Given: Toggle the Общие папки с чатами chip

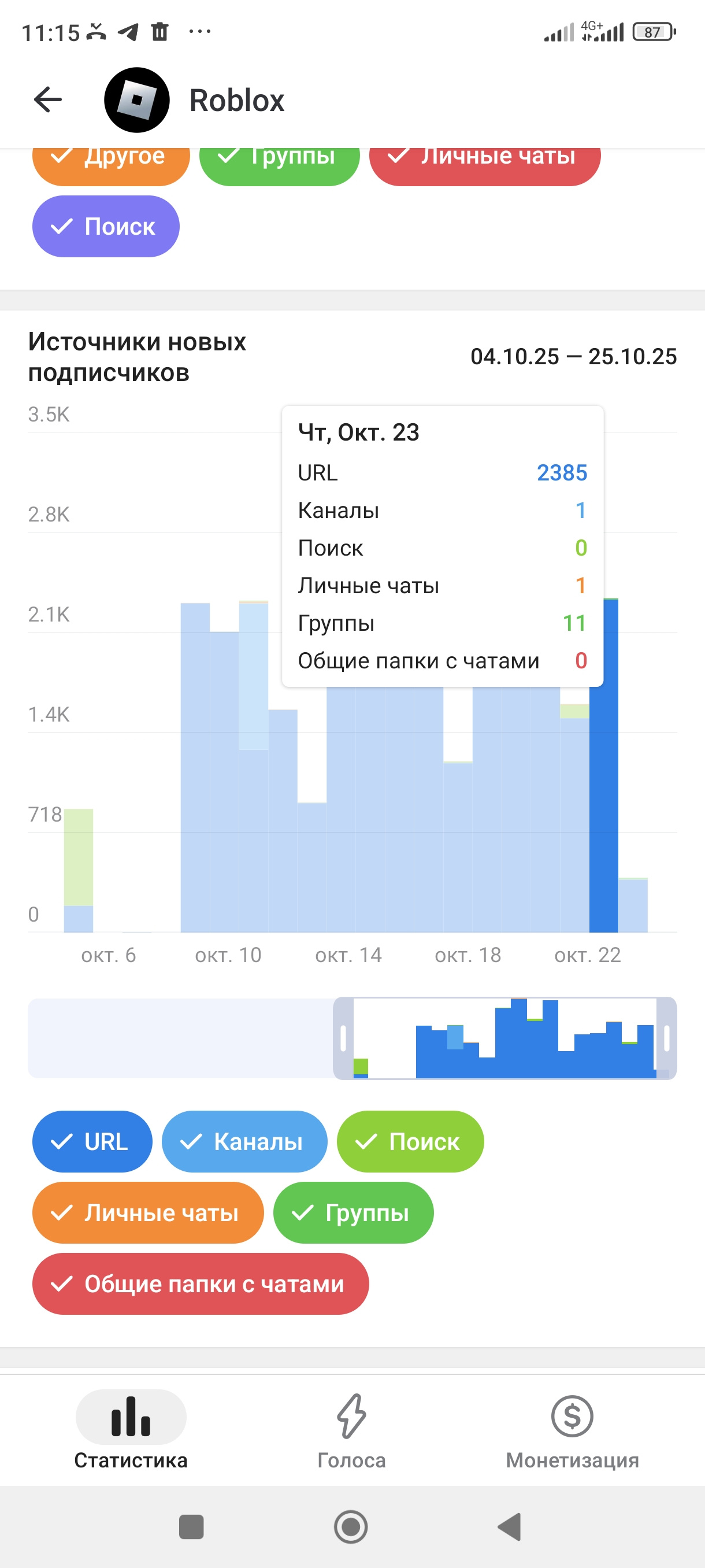Looking at the screenshot, I should 200,1283.
